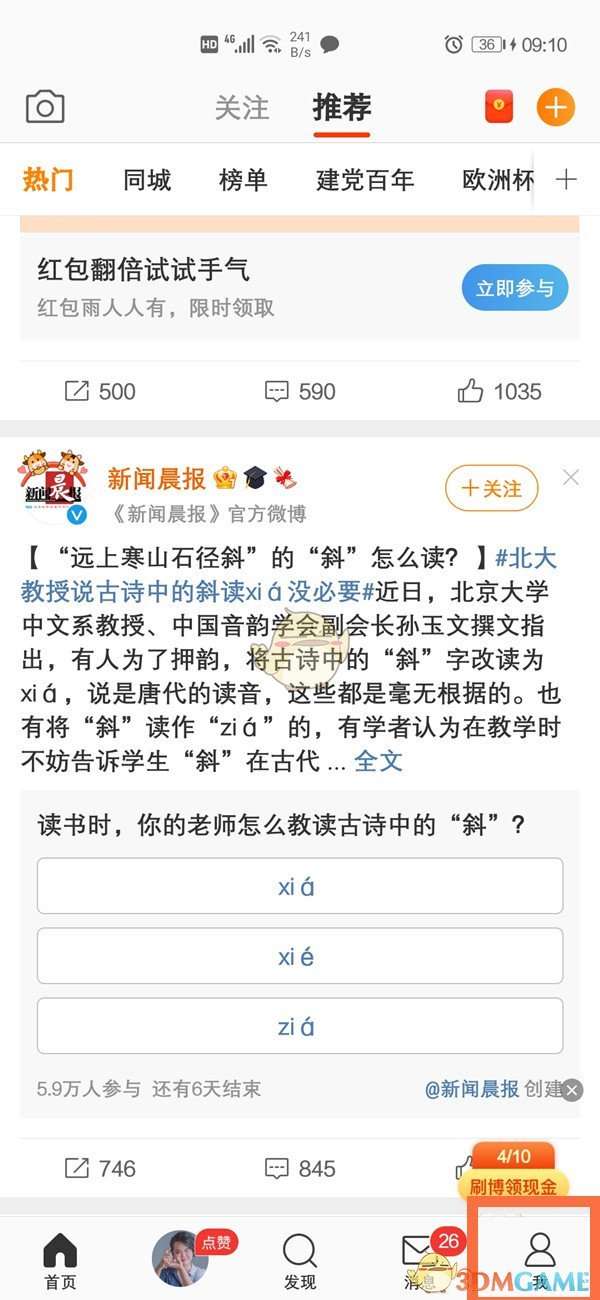Go to the 我 profile tab
Image resolution: width=600 pixels, height=1300 pixels.
(540, 1260)
